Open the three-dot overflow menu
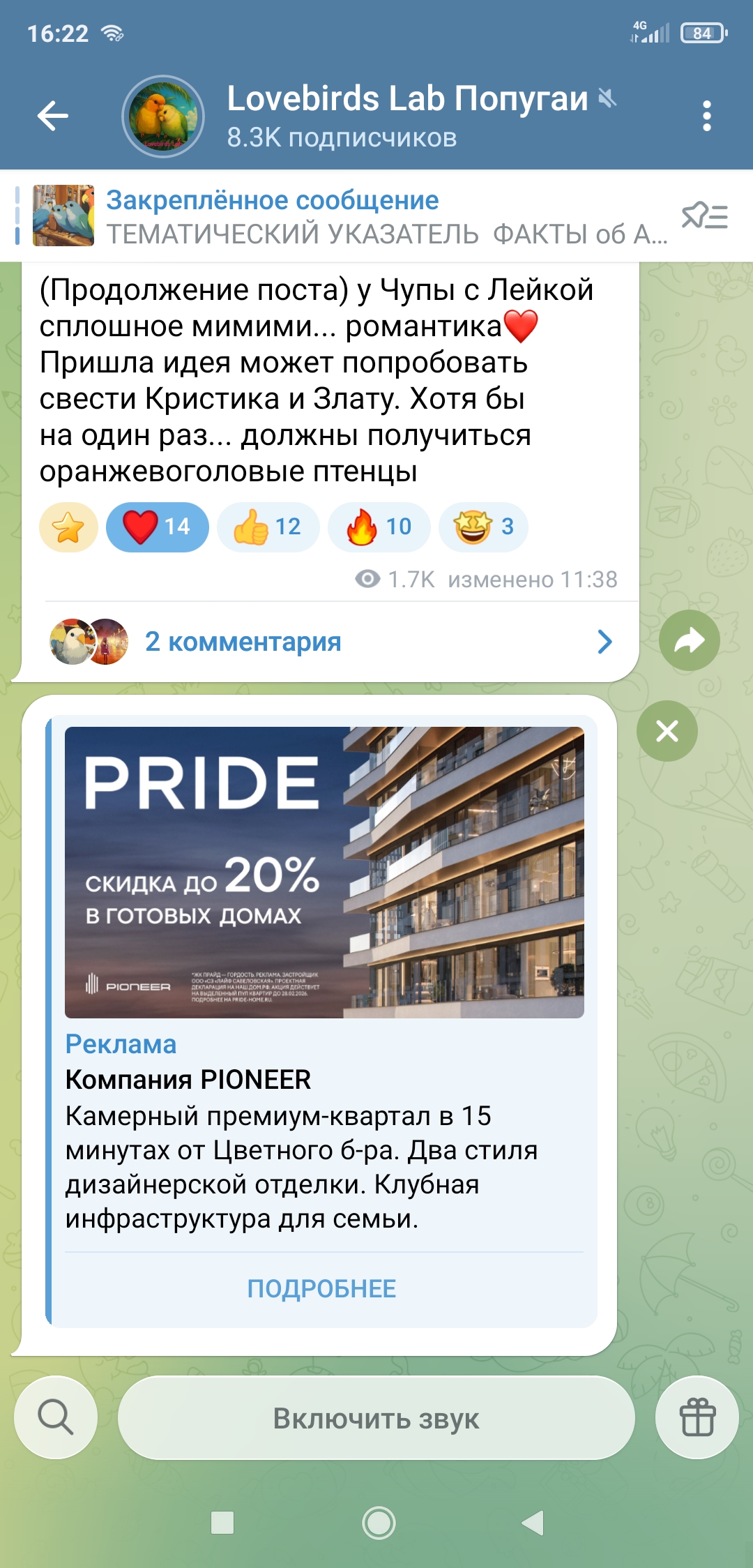Viewport: 753px width, 1568px height. pos(706,116)
